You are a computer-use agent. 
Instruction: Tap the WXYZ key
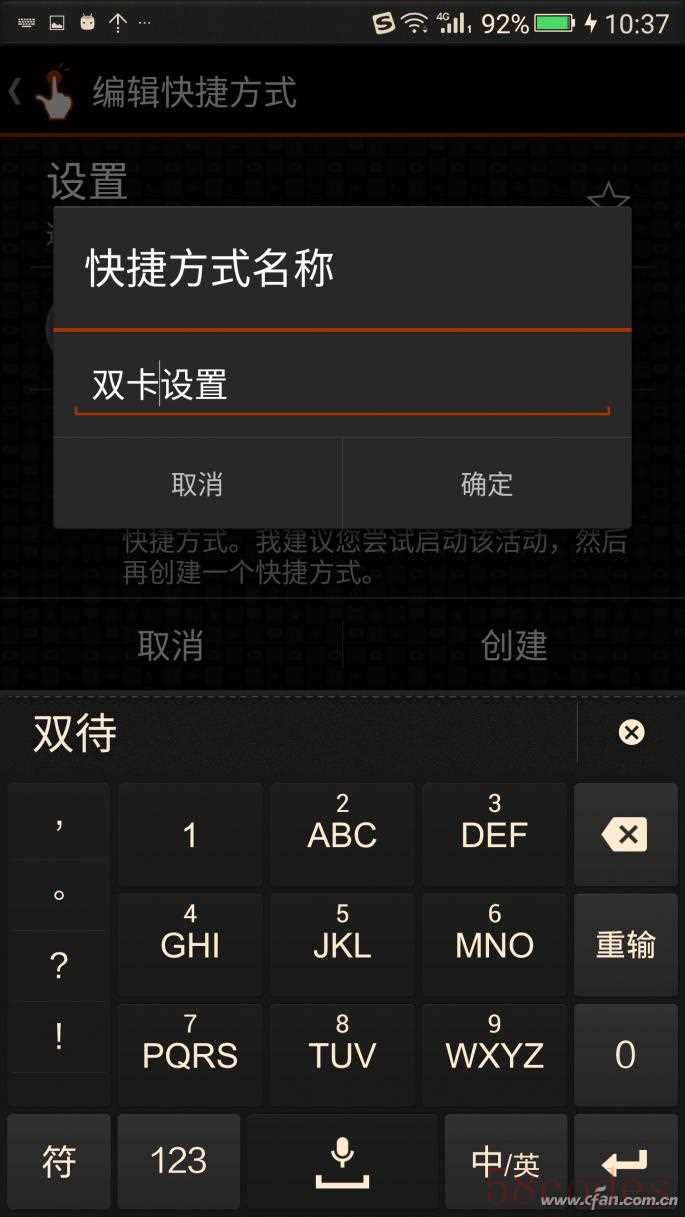pos(494,1054)
